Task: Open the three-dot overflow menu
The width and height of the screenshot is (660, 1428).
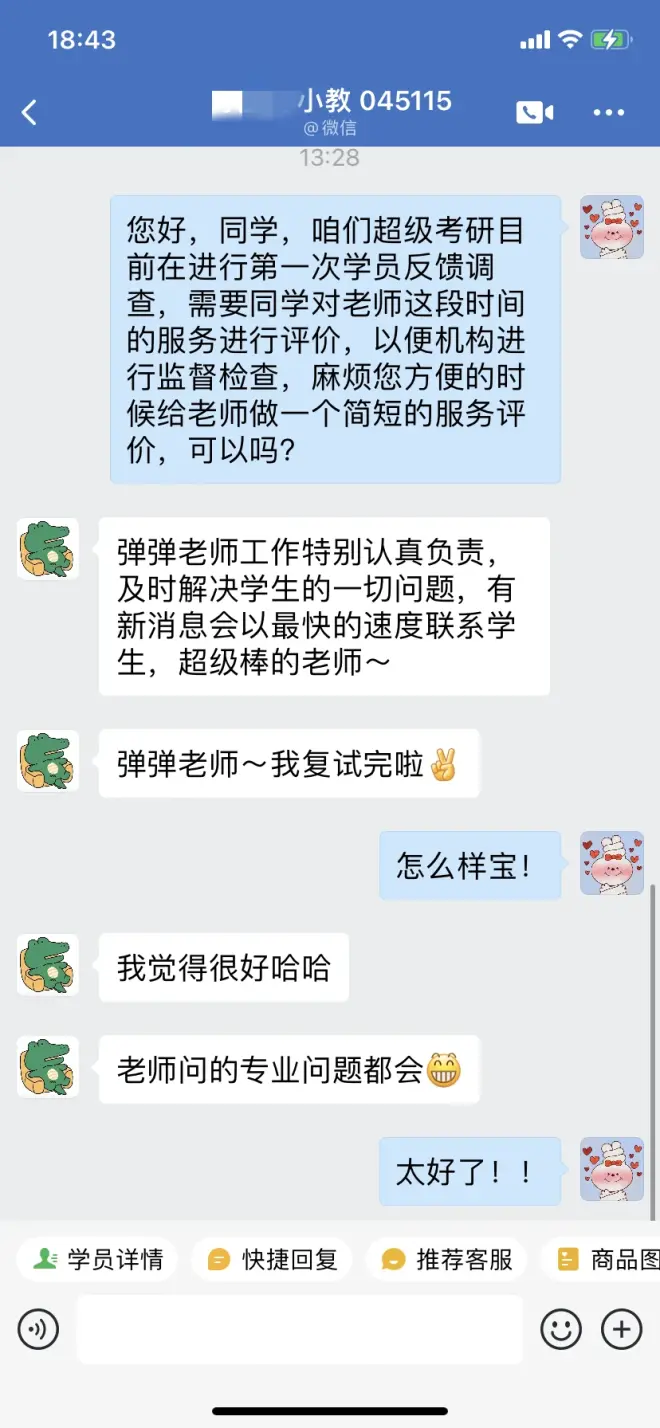Action: 608,112
